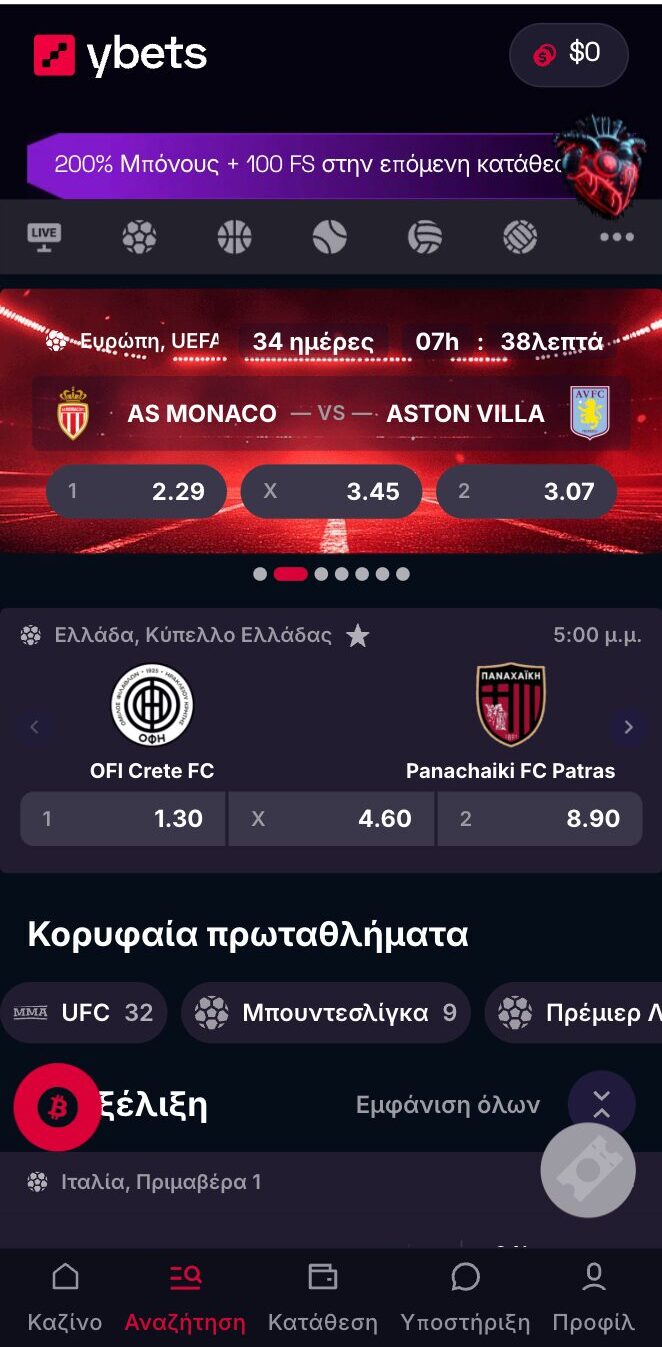
Task: Select the tennis sport icon
Action: click(x=329, y=237)
